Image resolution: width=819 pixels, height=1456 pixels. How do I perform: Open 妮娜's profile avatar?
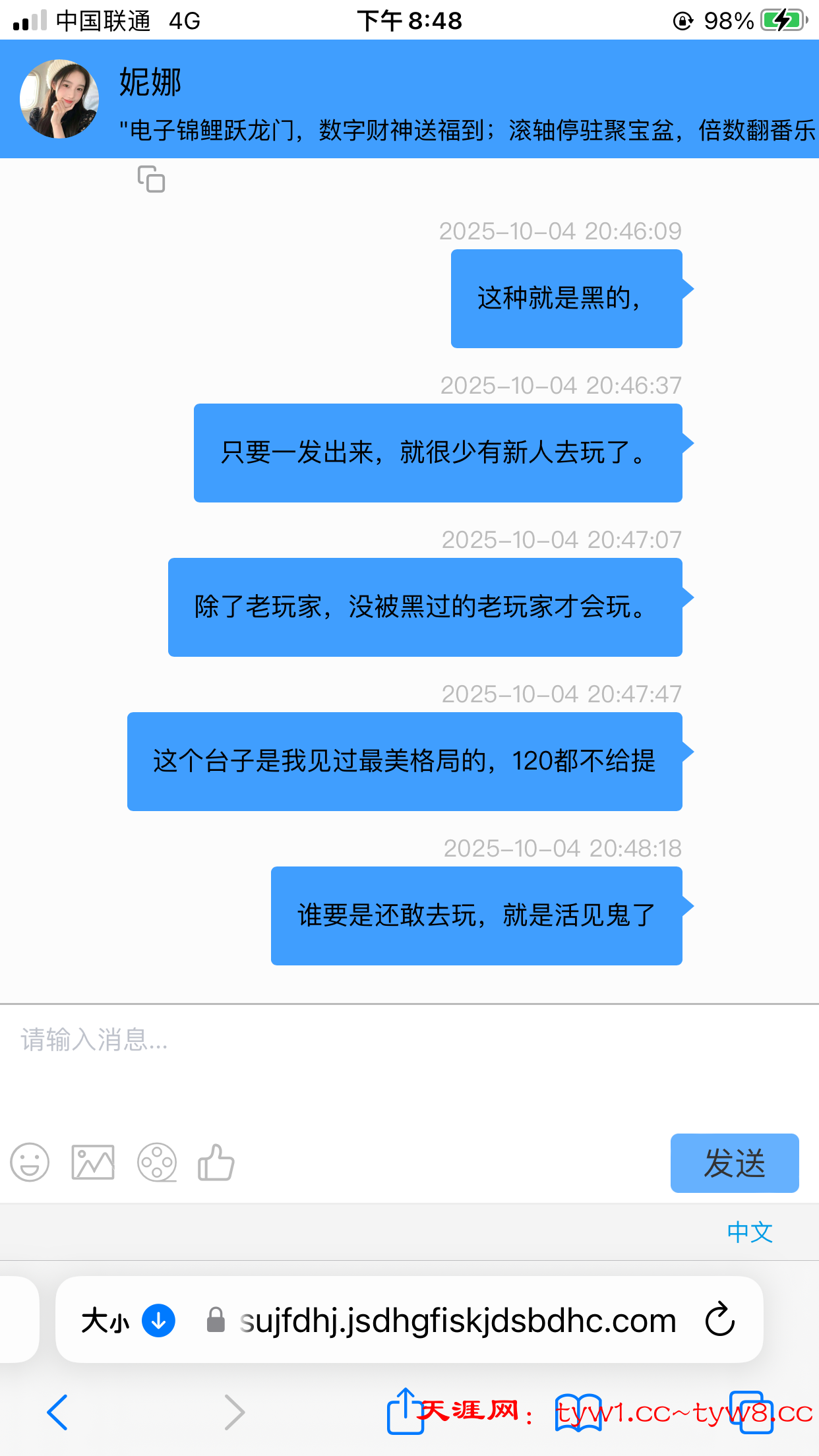[x=60, y=99]
